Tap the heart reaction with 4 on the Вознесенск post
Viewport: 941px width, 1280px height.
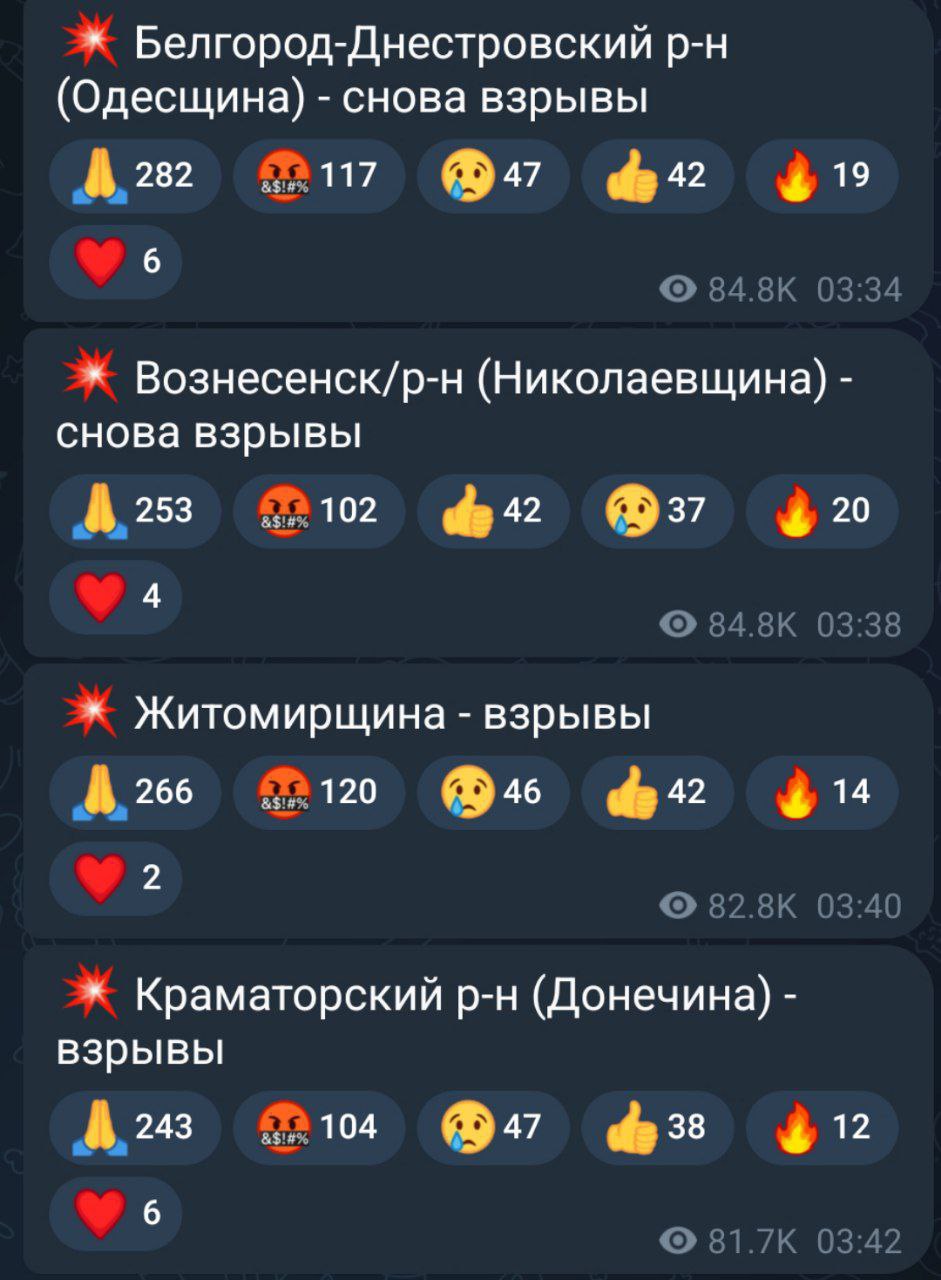click(115, 596)
